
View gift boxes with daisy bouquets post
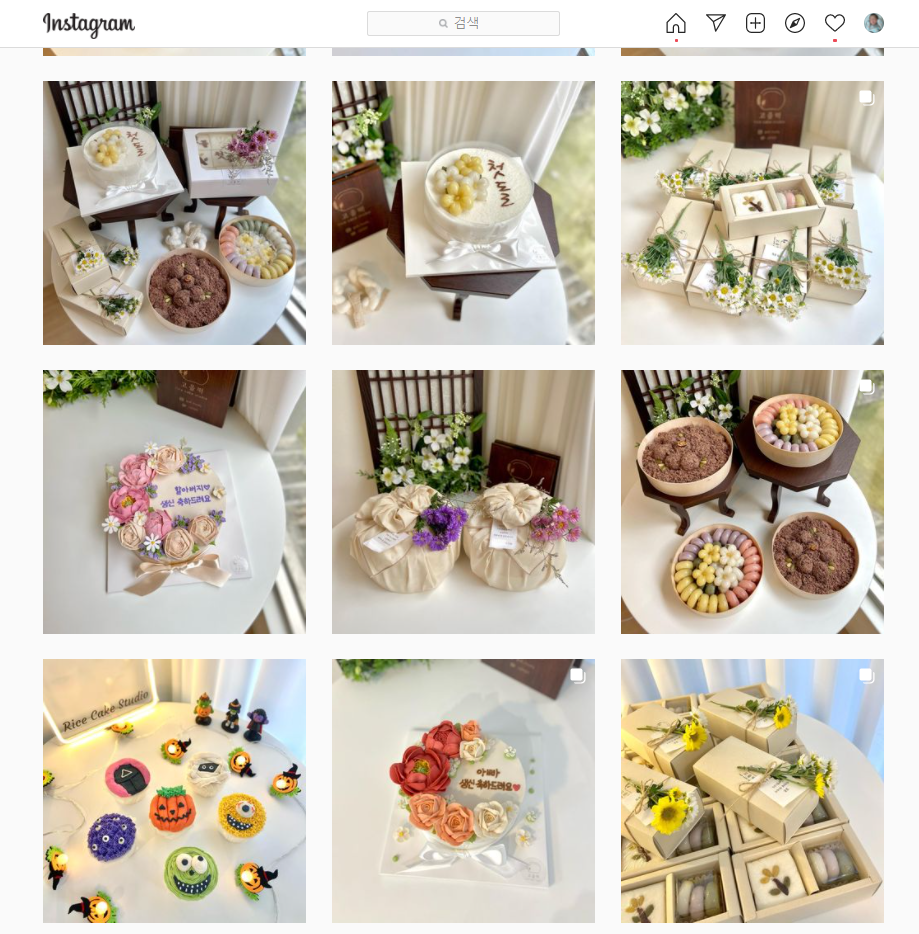tap(752, 213)
